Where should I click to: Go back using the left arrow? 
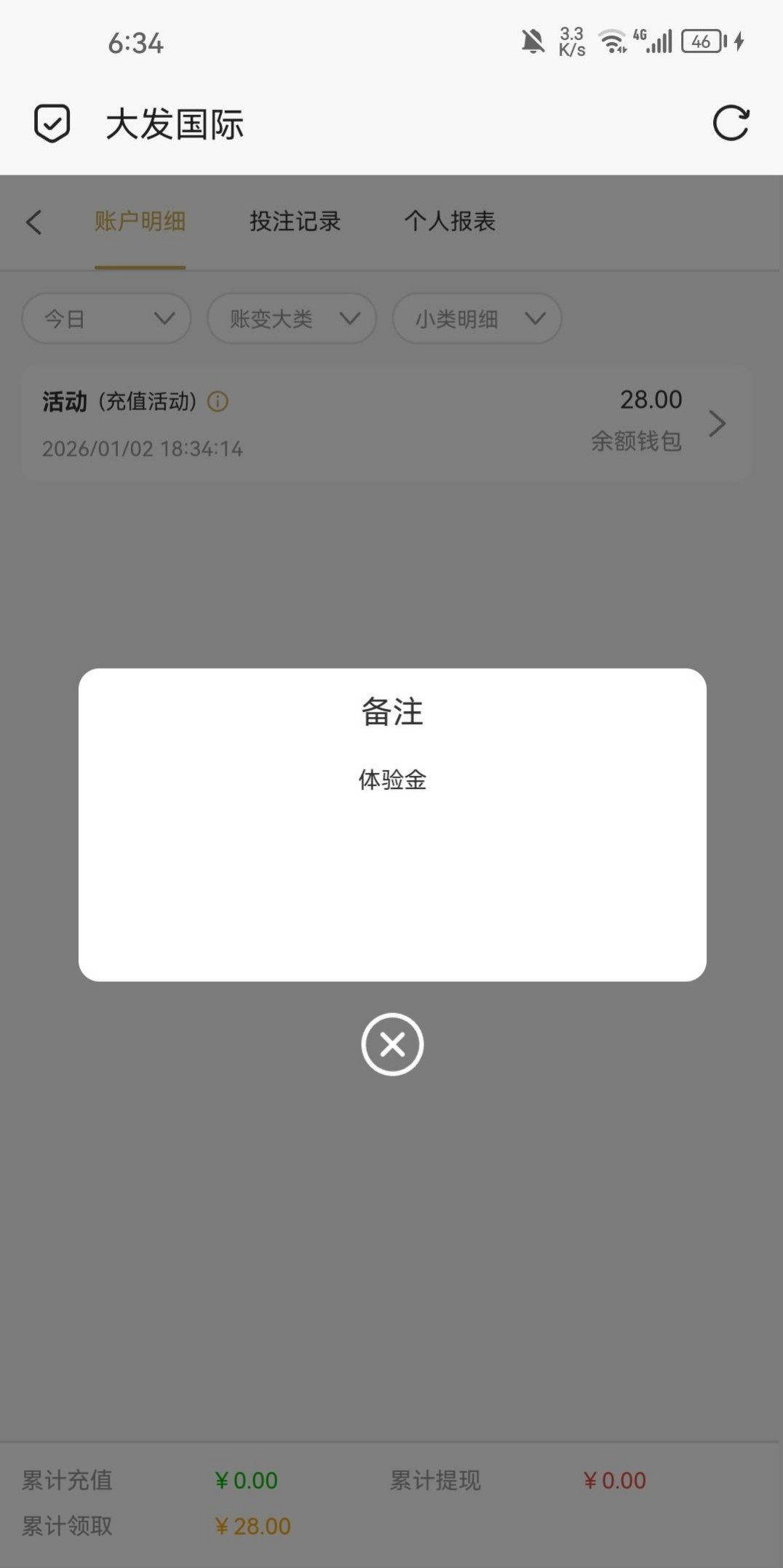pos(33,222)
